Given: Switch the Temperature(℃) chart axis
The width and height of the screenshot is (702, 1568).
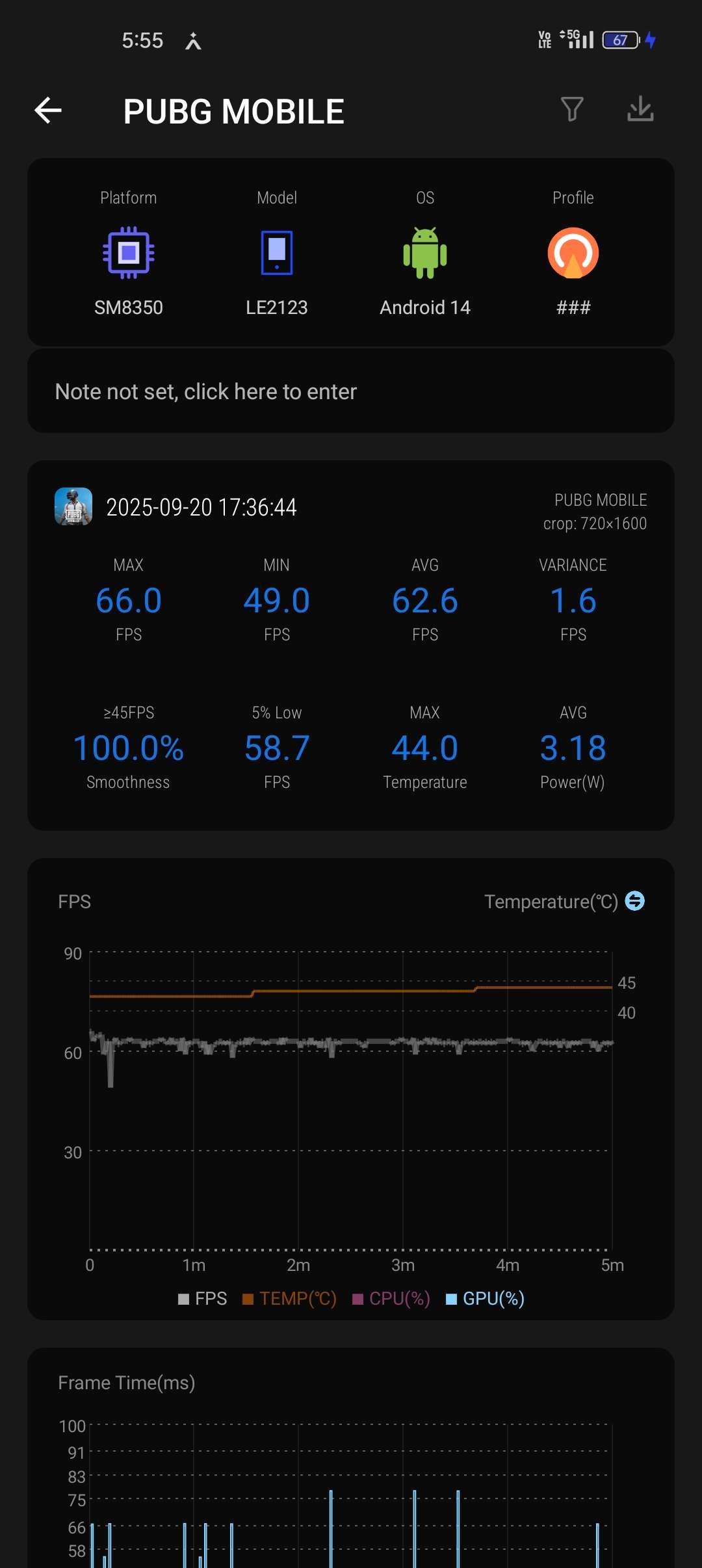Looking at the screenshot, I should [634, 901].
